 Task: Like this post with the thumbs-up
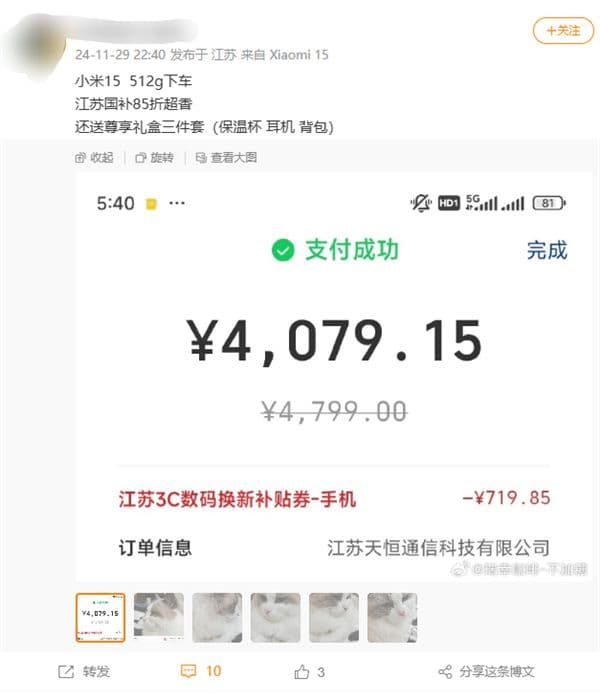click(310, 672)
